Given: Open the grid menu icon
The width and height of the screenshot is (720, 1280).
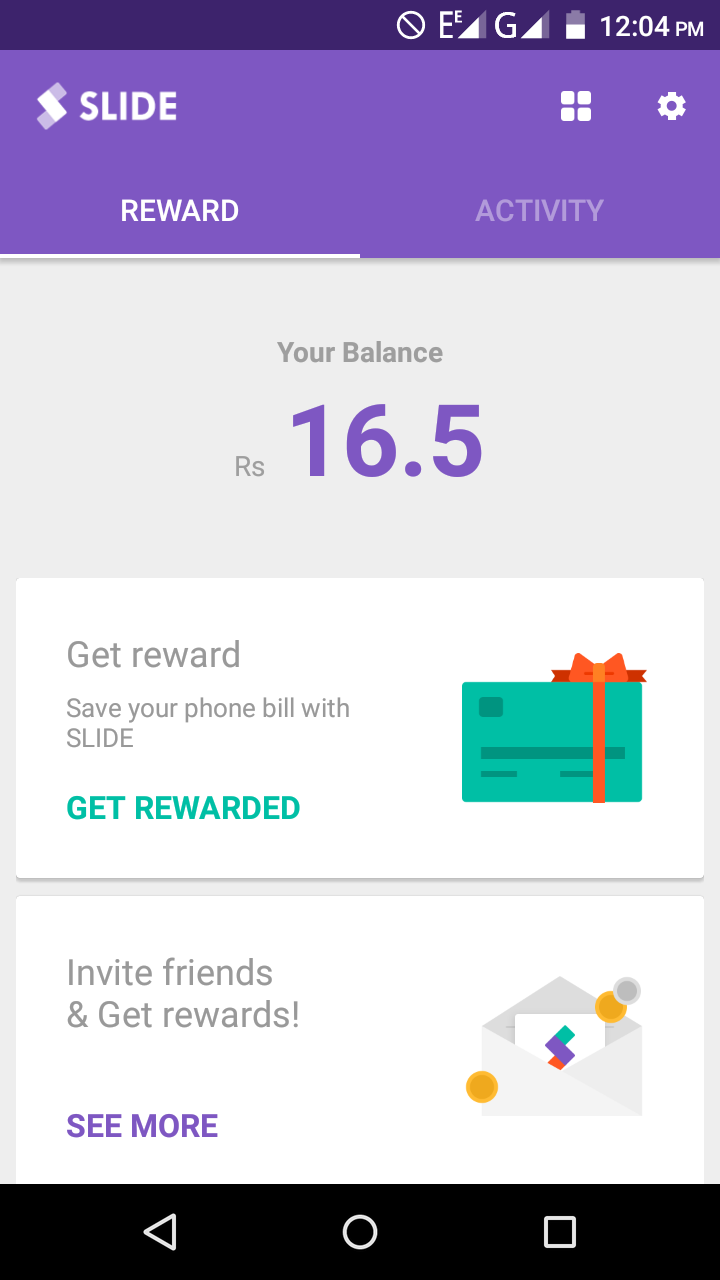Looking at the screenshot, I should coord(576,106).
